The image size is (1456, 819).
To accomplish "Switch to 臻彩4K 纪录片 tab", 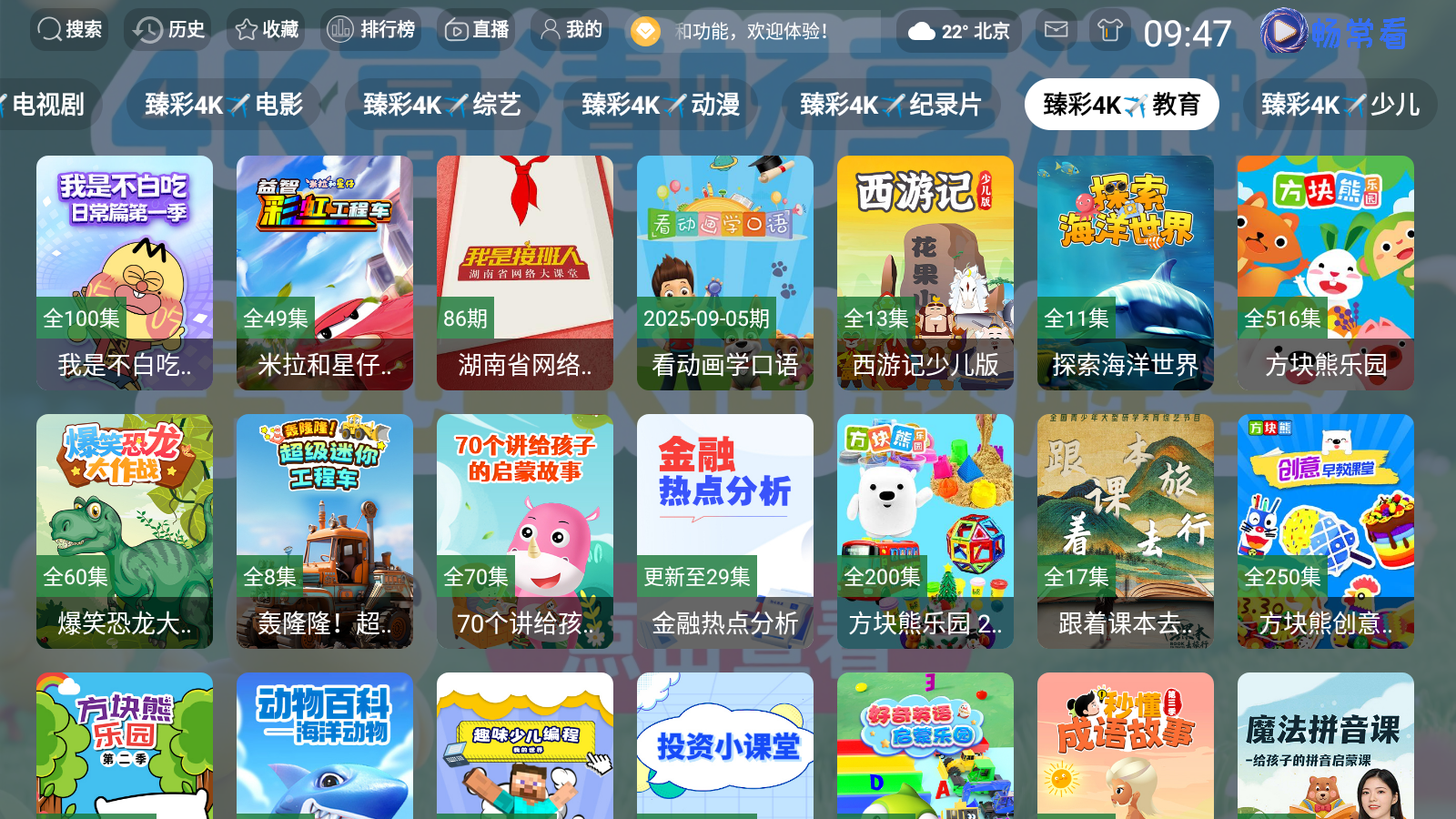I will 891,105.
